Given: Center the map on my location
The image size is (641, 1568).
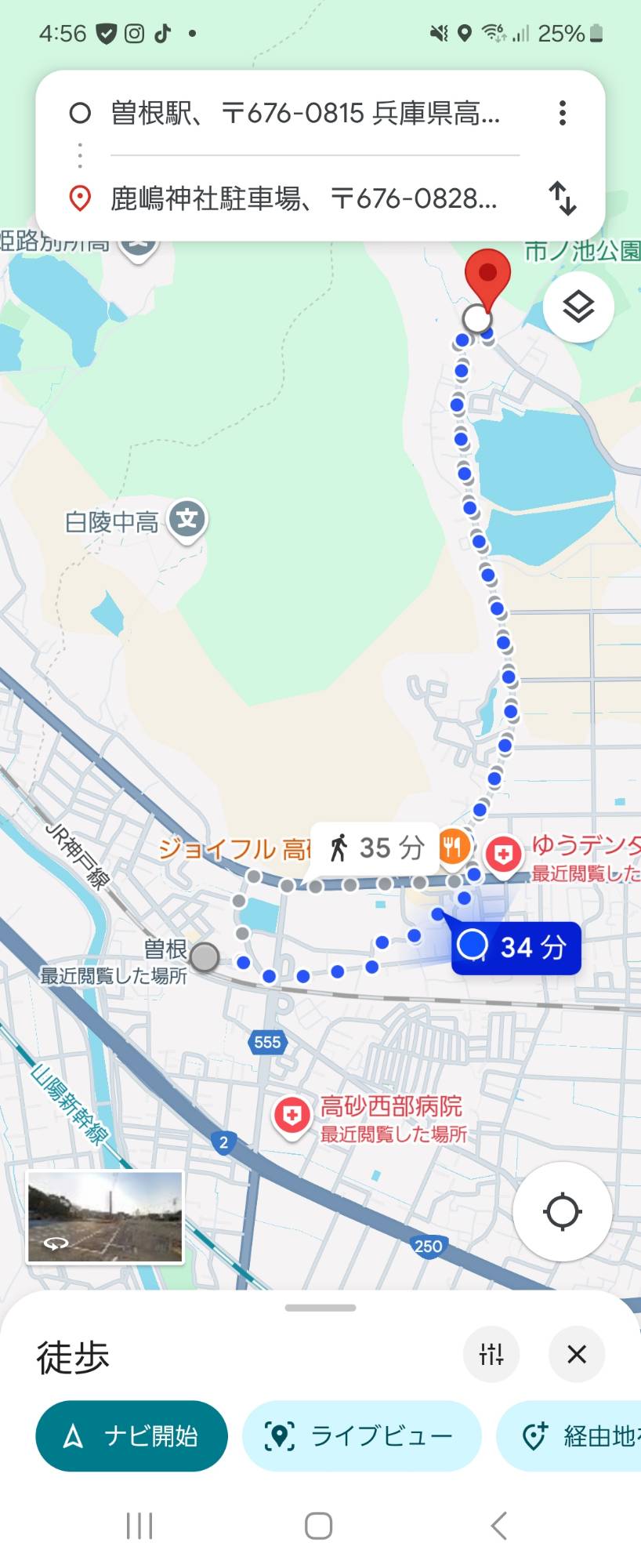Looking at the screenshot, I should [x=562, y=1211].
